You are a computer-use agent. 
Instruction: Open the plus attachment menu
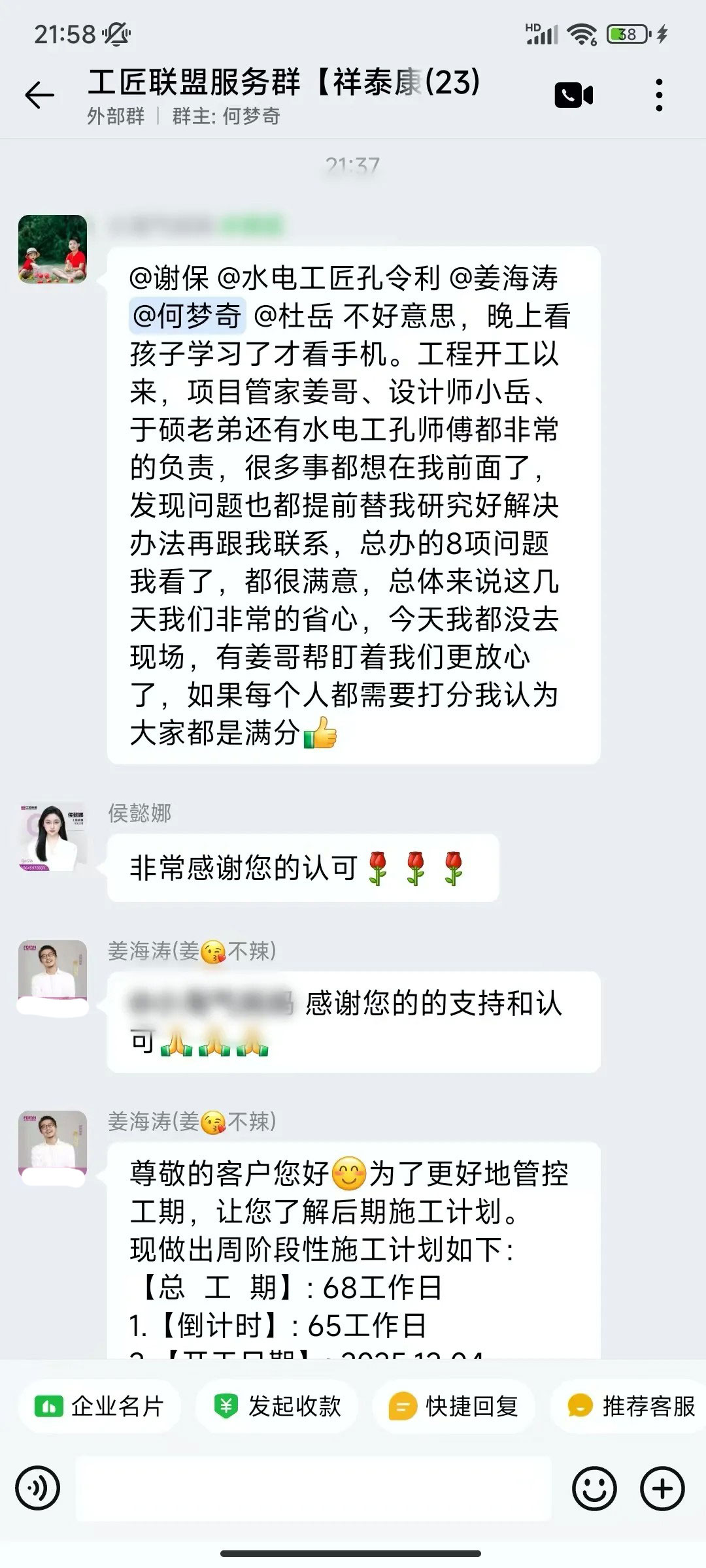click(x=662, y=1489)
